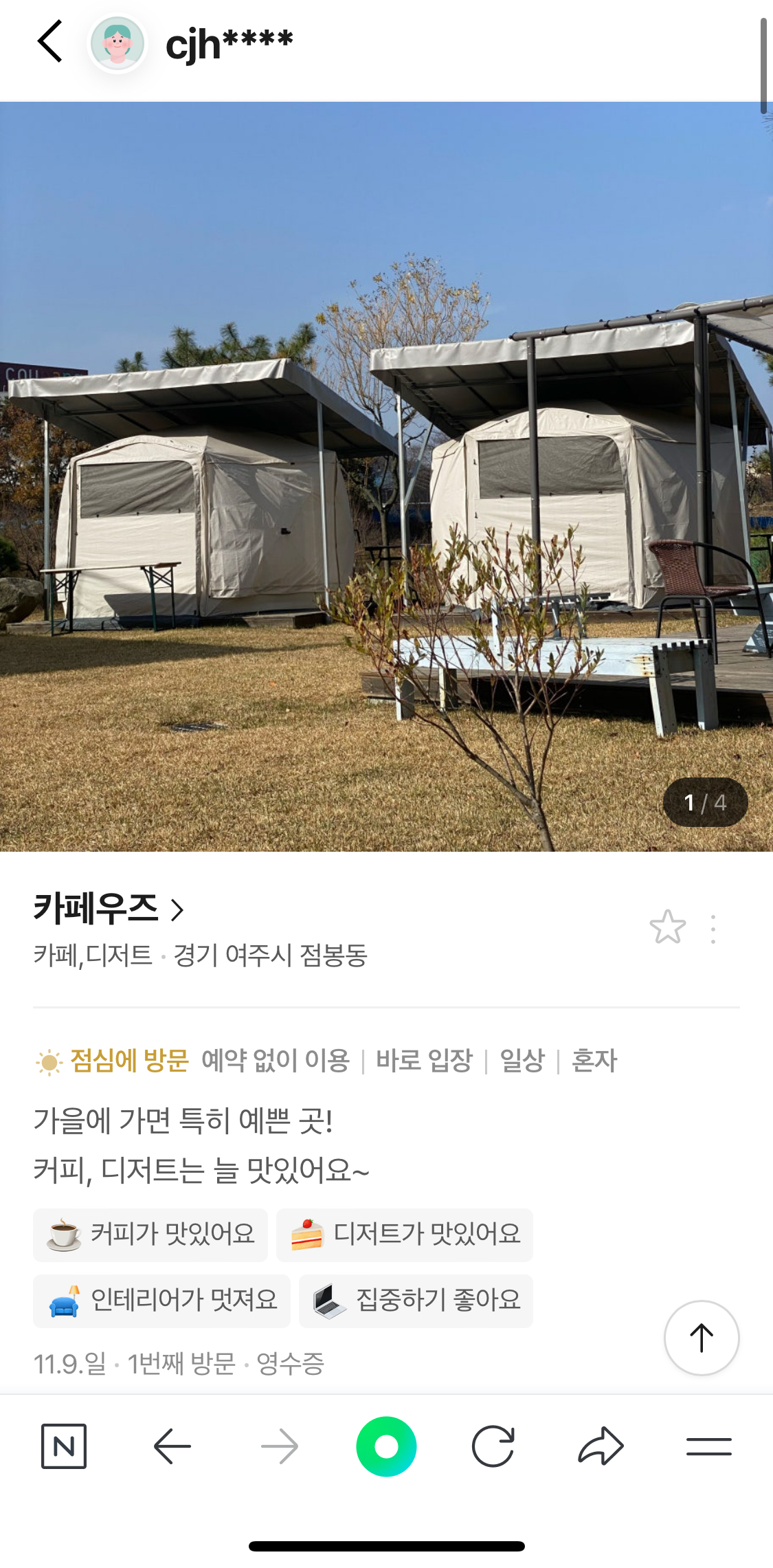Open the three-dot menu for this review
Image resolution: width=773 pixels, height=1568 pixels.
pyautogui.click(x=713, y=929)
